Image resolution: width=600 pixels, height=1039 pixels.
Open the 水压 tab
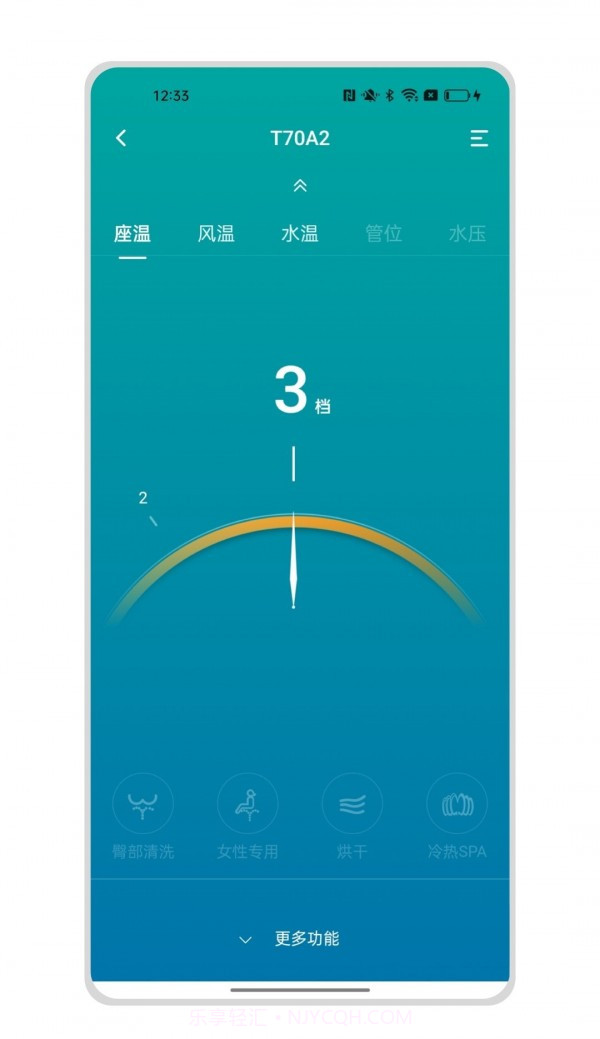click(467, 234)
